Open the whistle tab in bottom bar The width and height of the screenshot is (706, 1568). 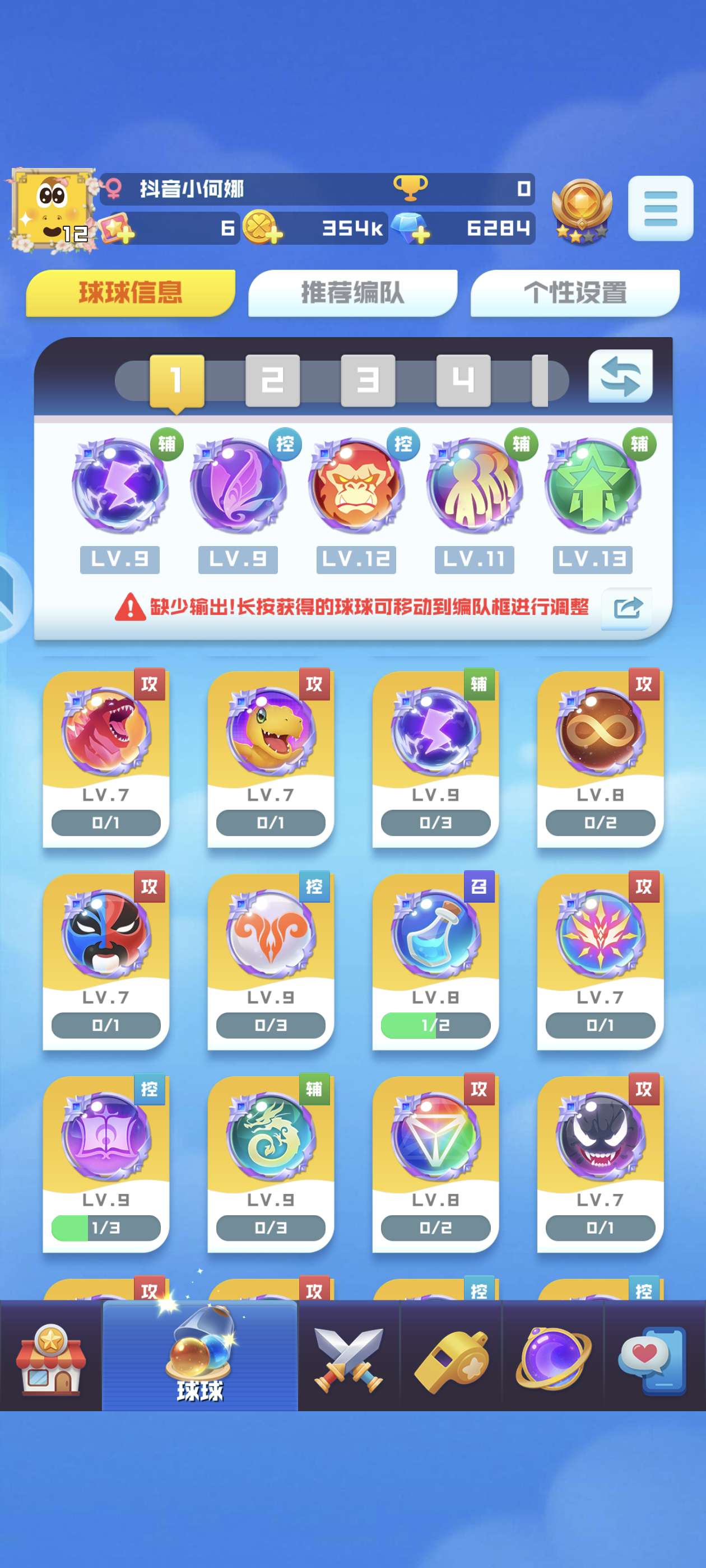[x=450, y=1357]
